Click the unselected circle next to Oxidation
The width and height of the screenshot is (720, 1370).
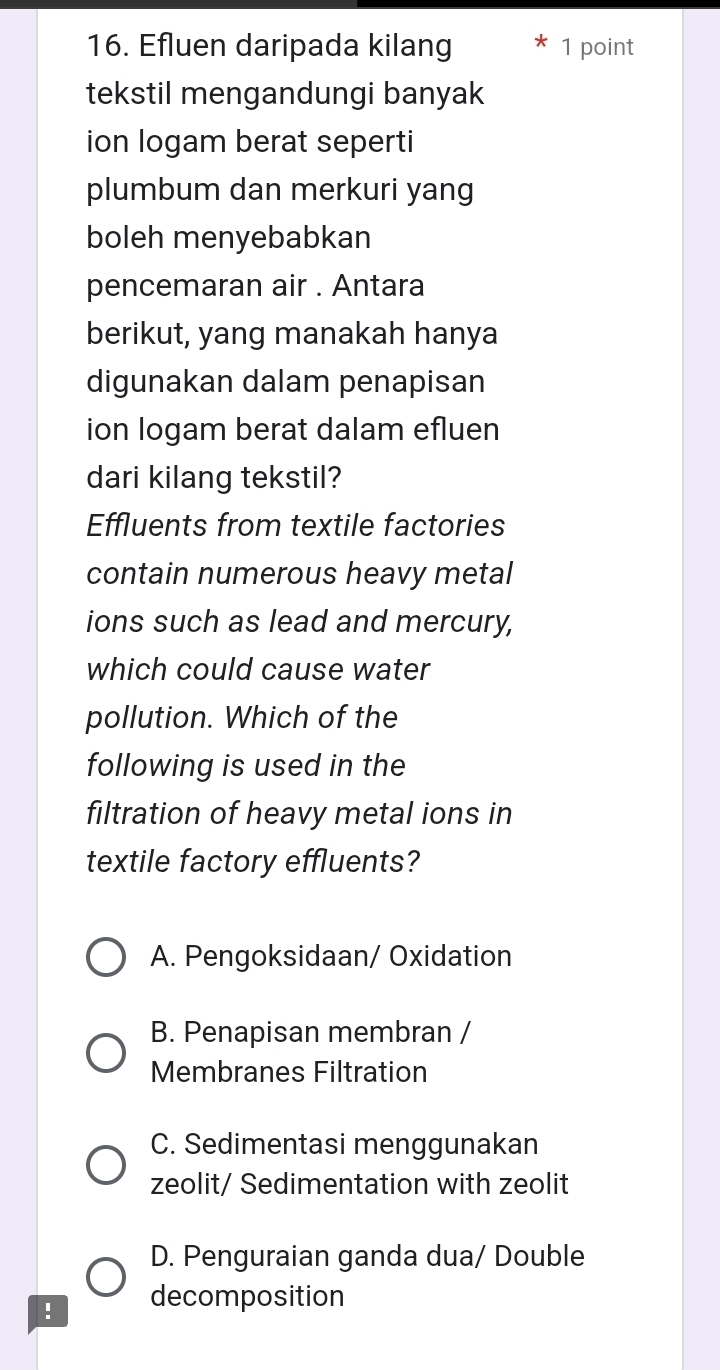[x=106, y=957]
